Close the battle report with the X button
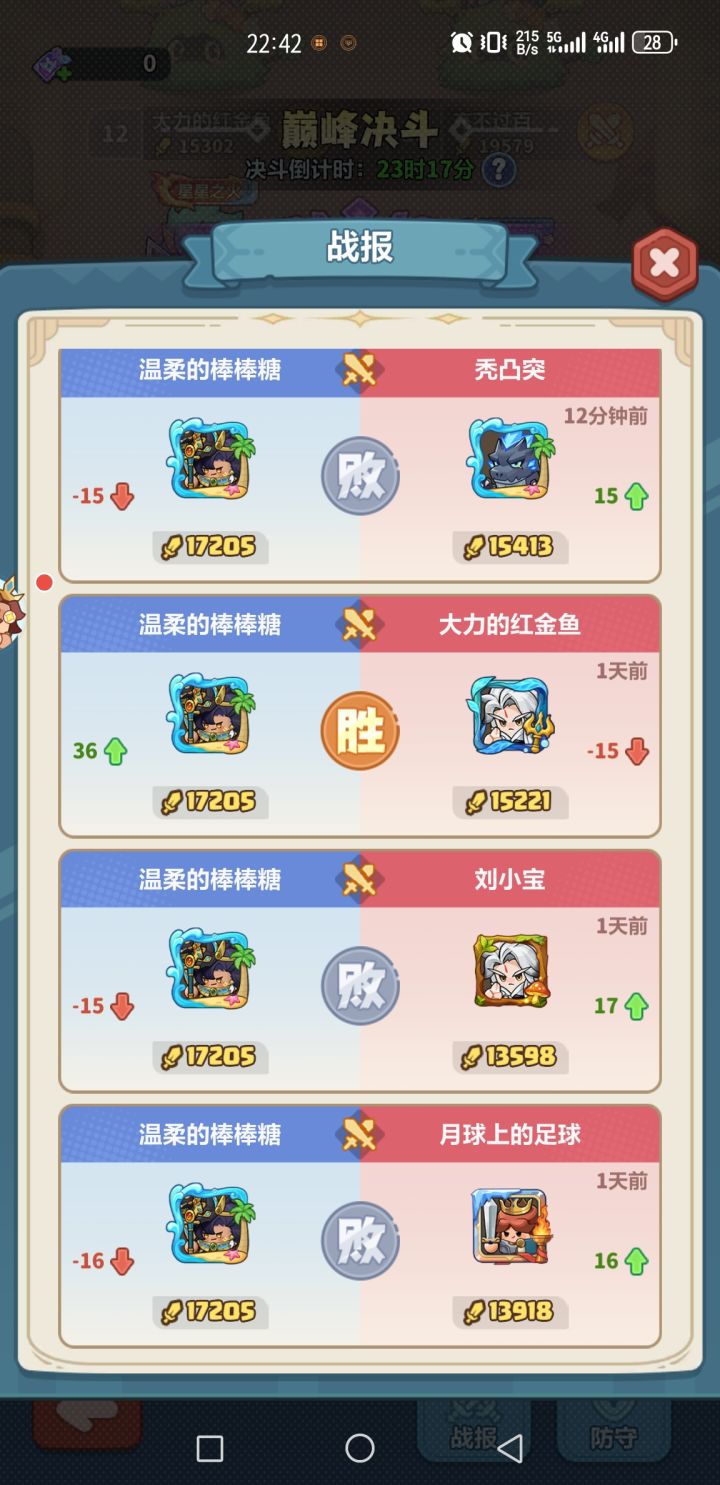720x1485 pixels. click(x=662, y=262)
